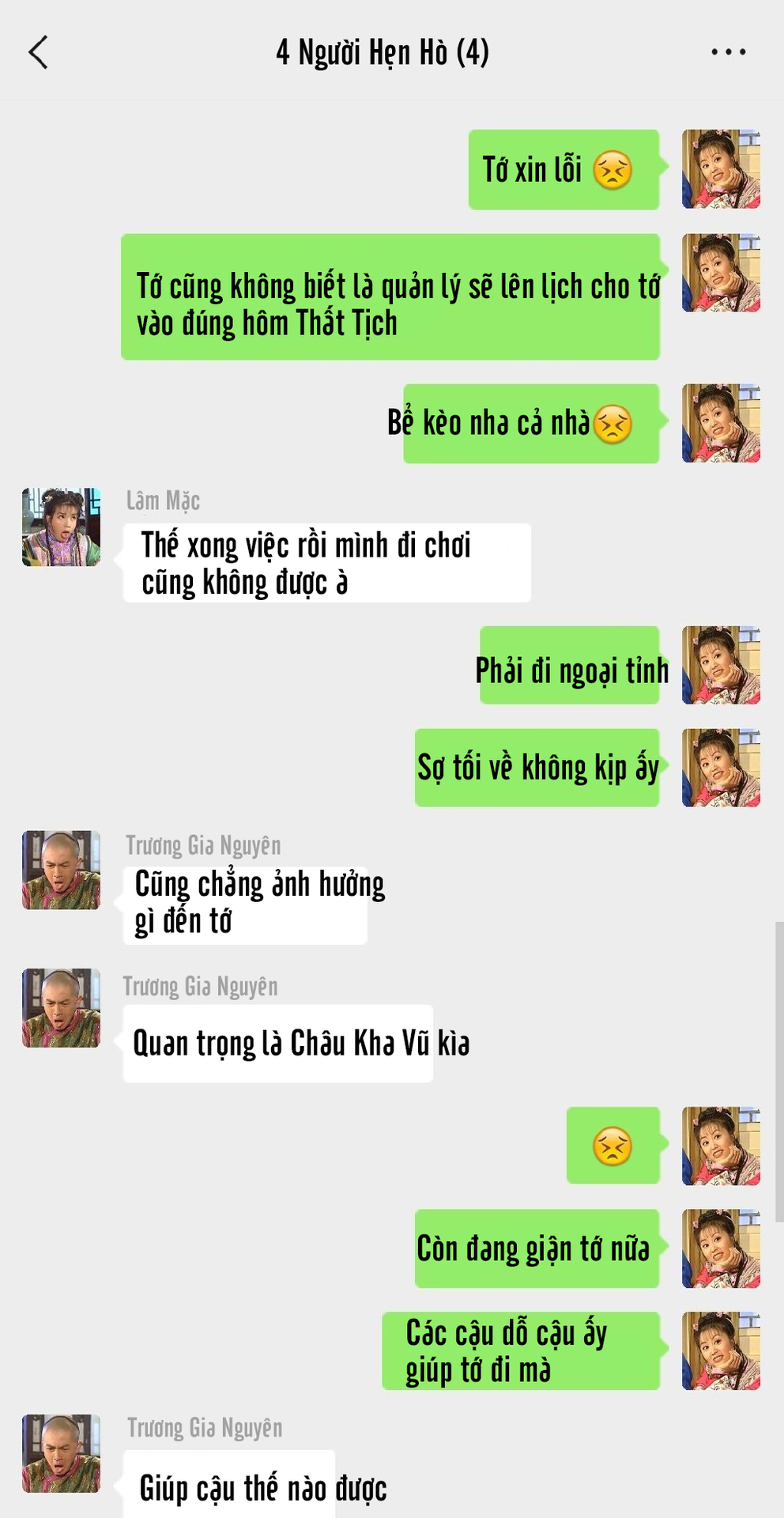Go back from the 4 Người Hẹn Hò chat
This screenshot has width=784, height=1518.
point(38,52)
